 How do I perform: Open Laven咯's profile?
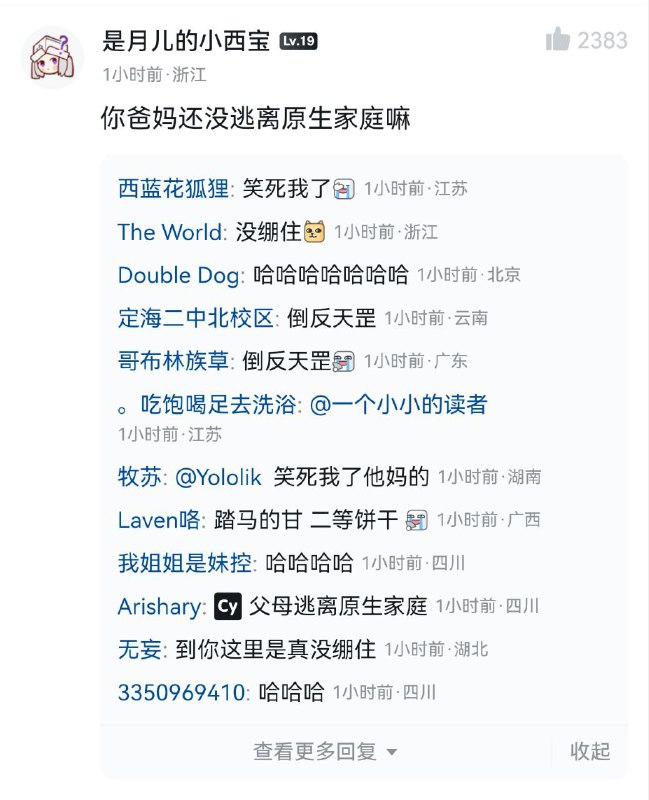[x=159, y=520]
